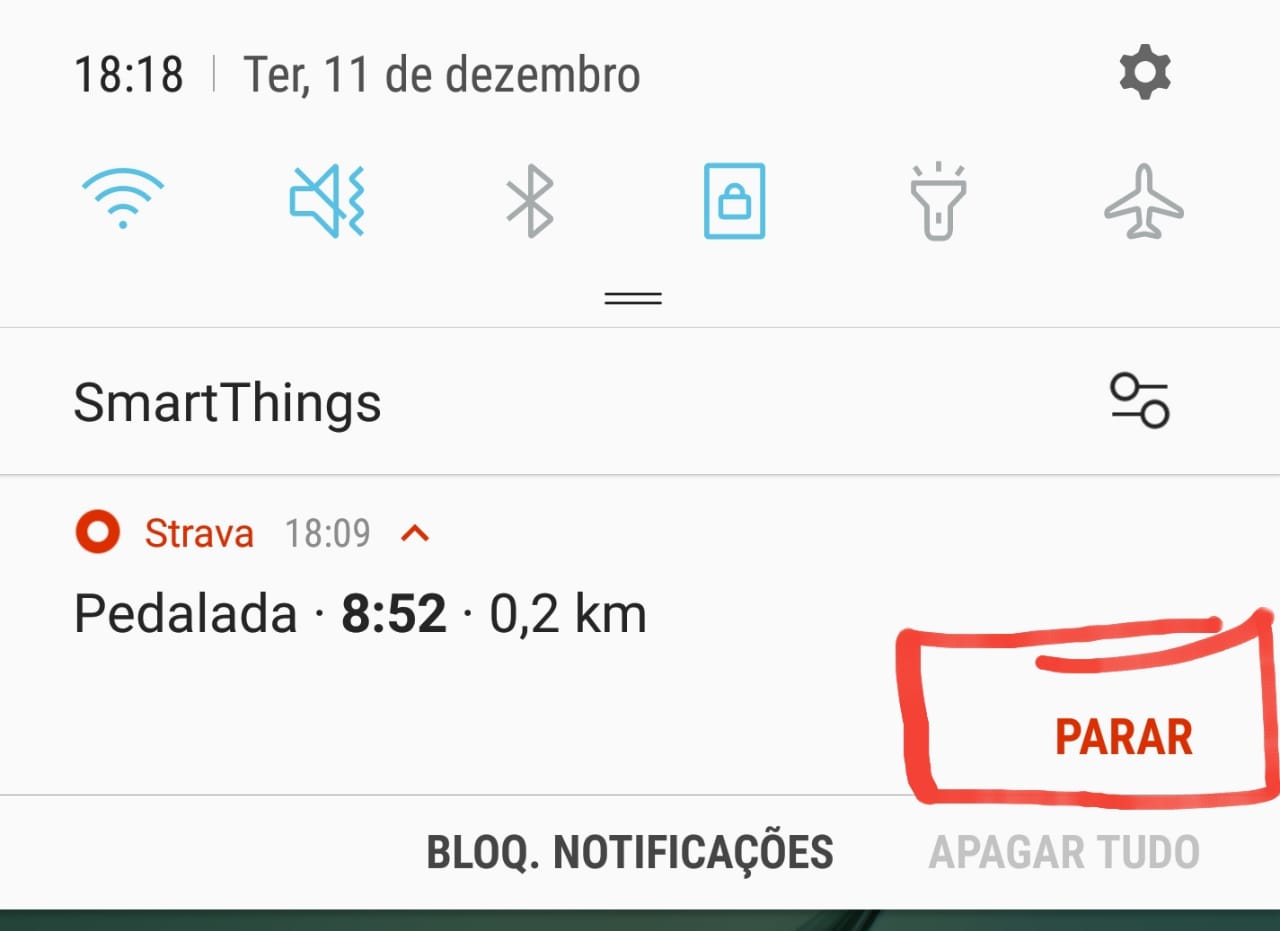Open the Strava Pedalada notification

(360, 614)
